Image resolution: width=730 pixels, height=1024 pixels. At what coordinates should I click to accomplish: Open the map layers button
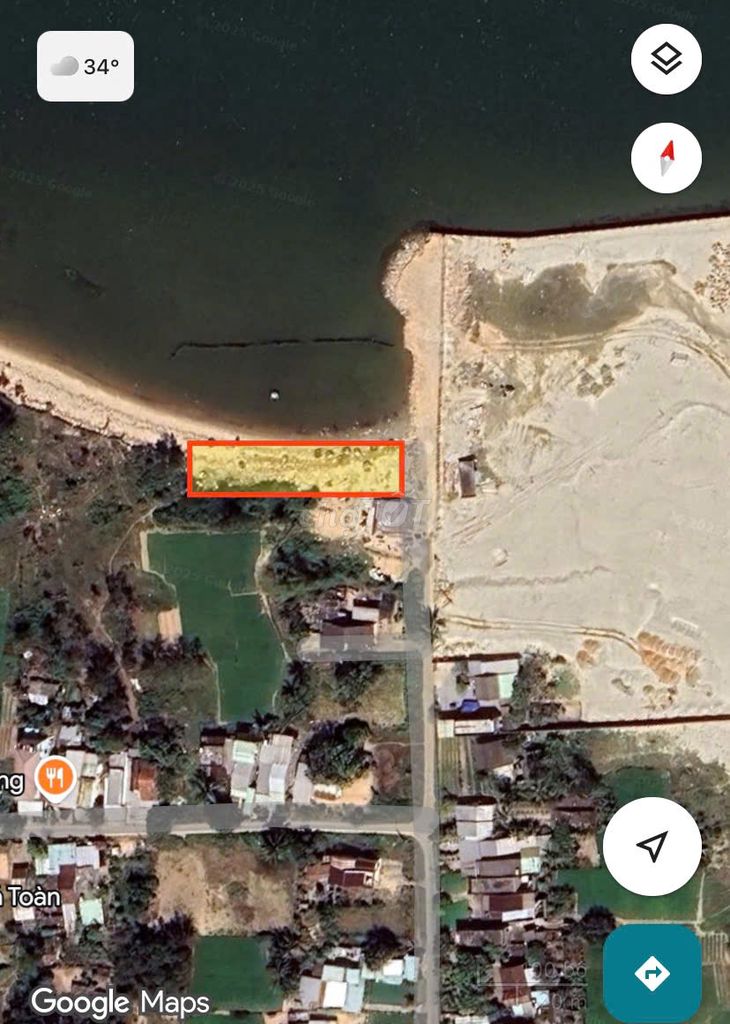pyautogui.click(x=666, y=59)
